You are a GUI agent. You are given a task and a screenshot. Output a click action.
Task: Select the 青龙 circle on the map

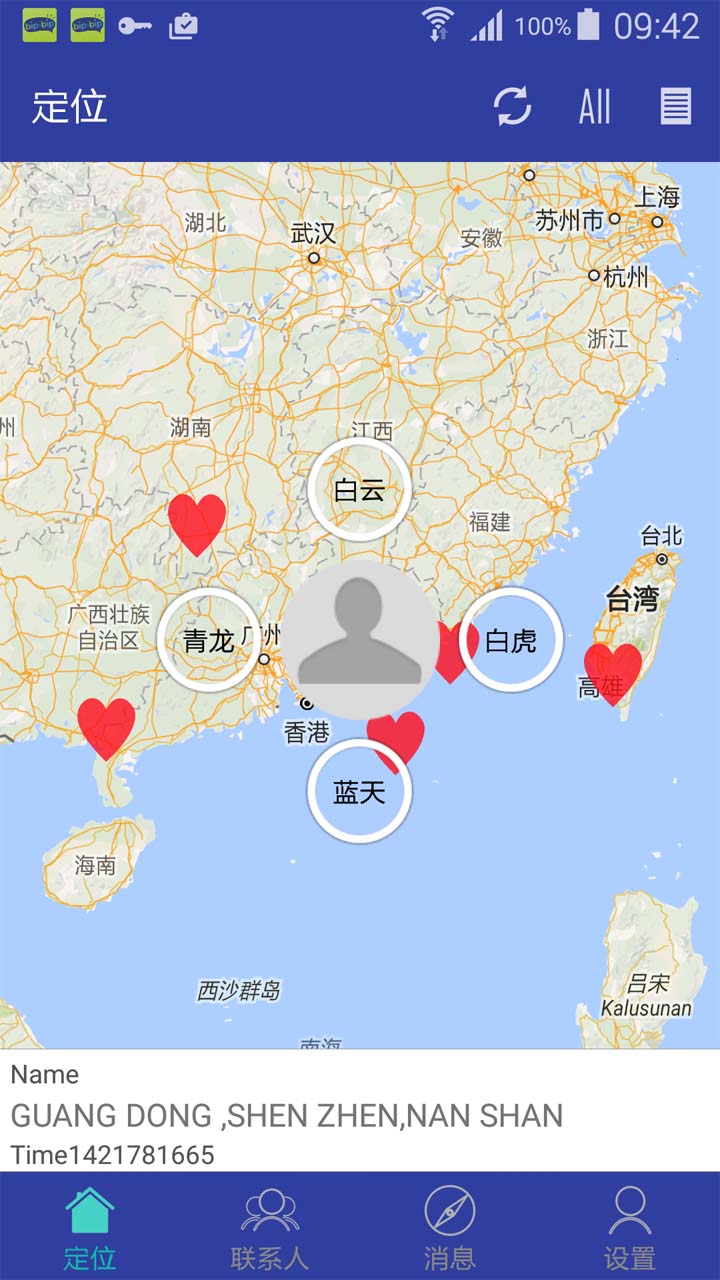pos(208,640)
